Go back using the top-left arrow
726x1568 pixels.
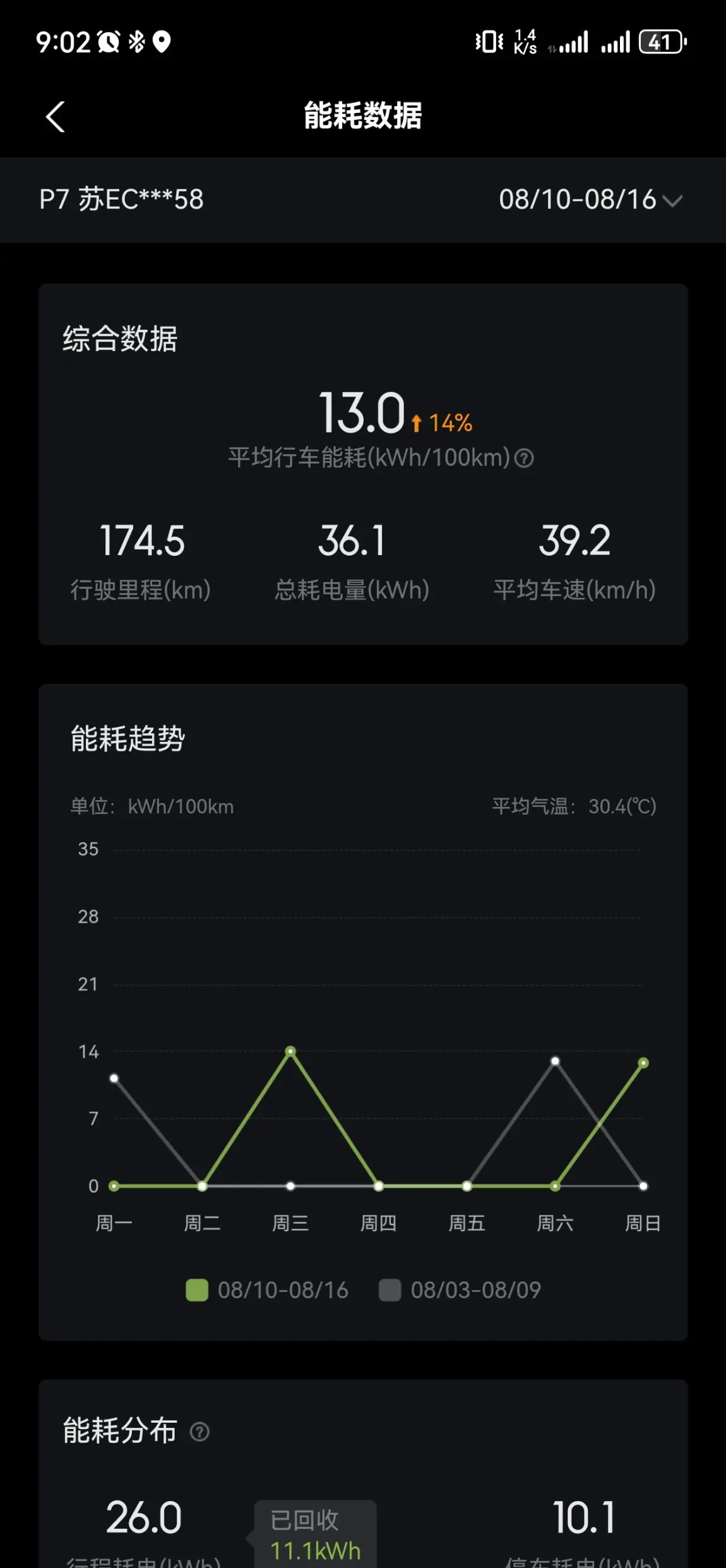click(56, 117)
